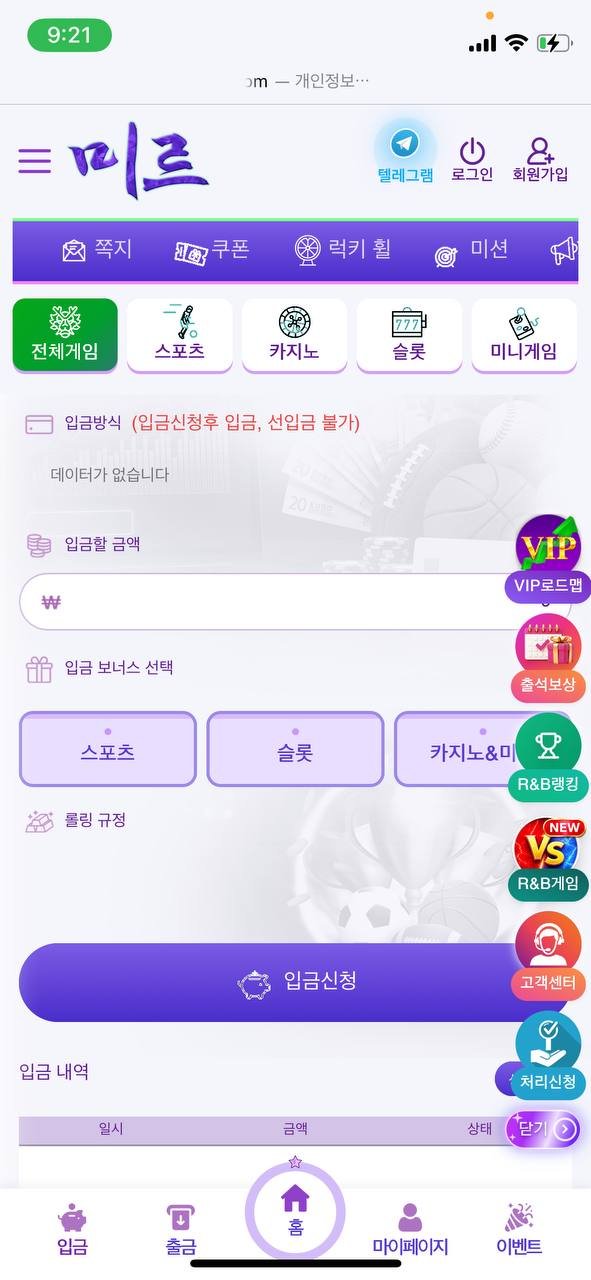Screen dimensions: 591x1280
Task: Open the hamburger drawer menu
Action: pyautogui.click(x=34, y=161)
